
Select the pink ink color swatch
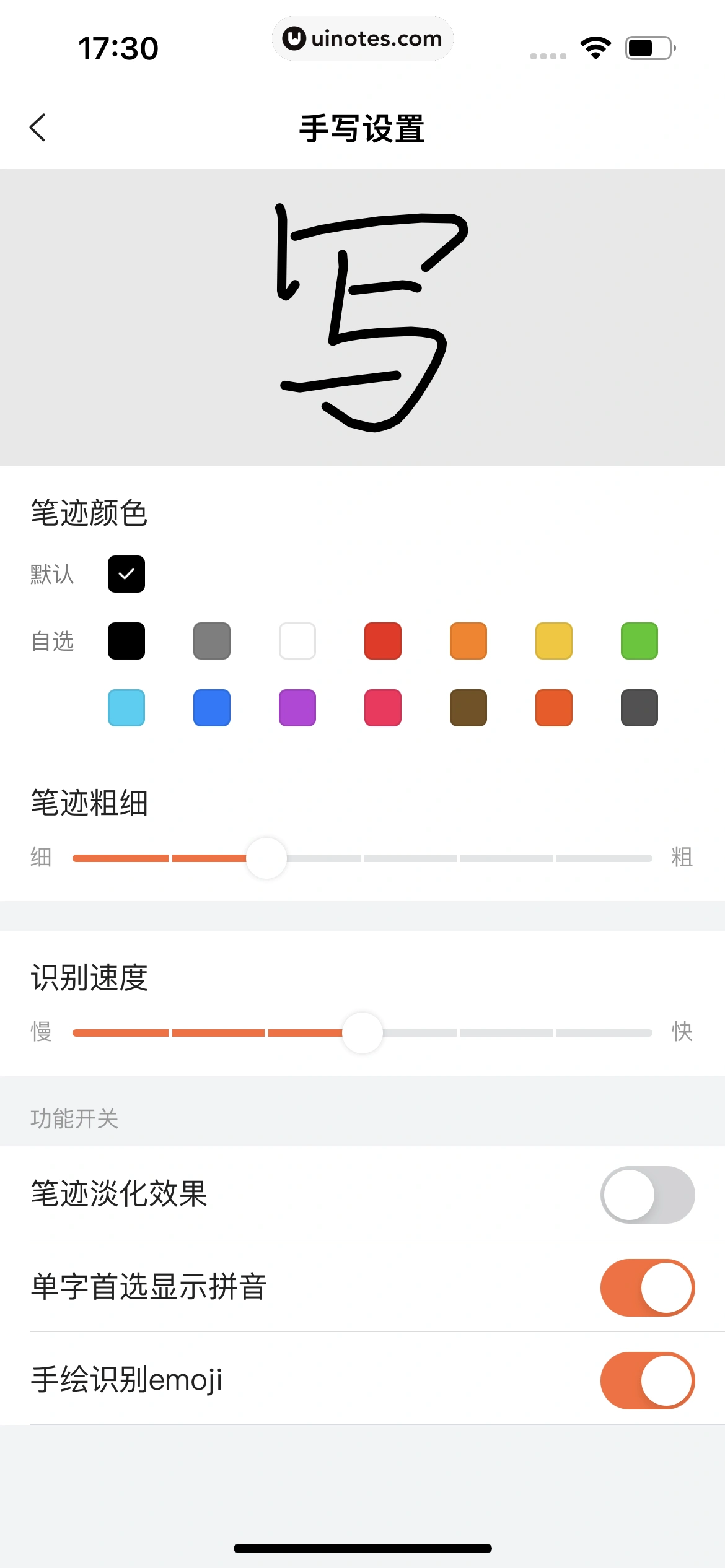tap(382, 708)
